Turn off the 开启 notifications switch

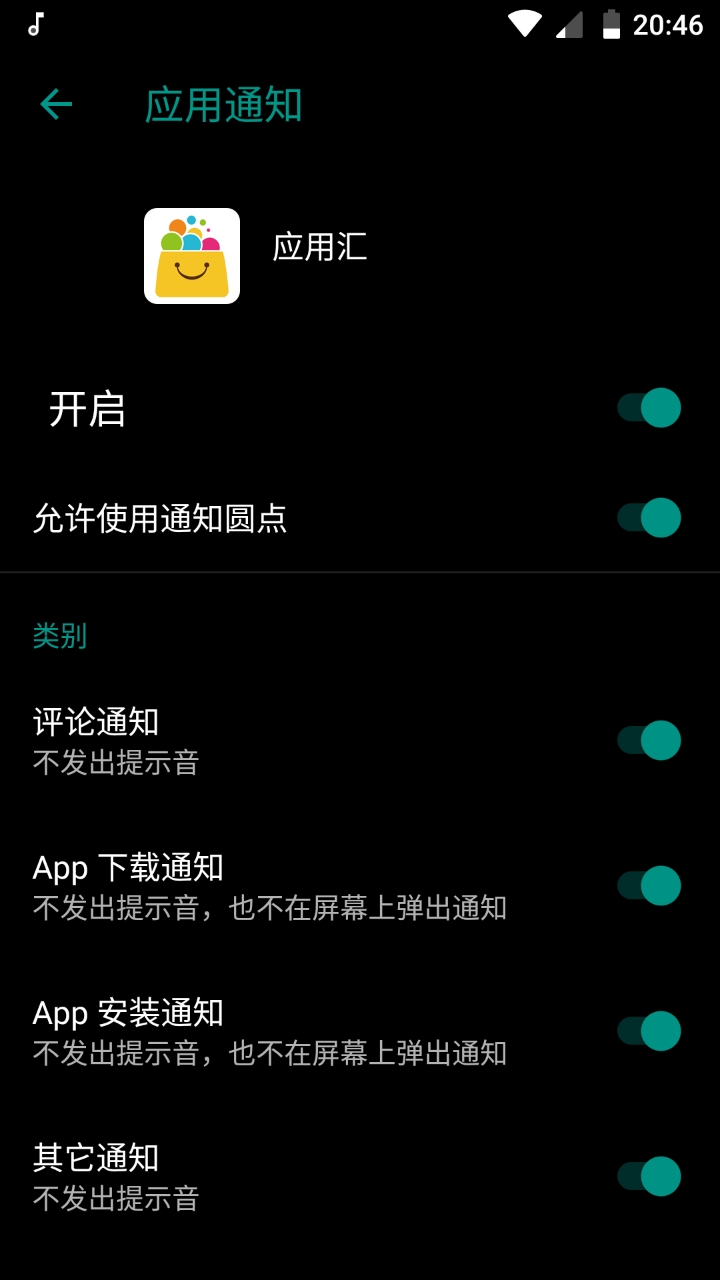649,408
